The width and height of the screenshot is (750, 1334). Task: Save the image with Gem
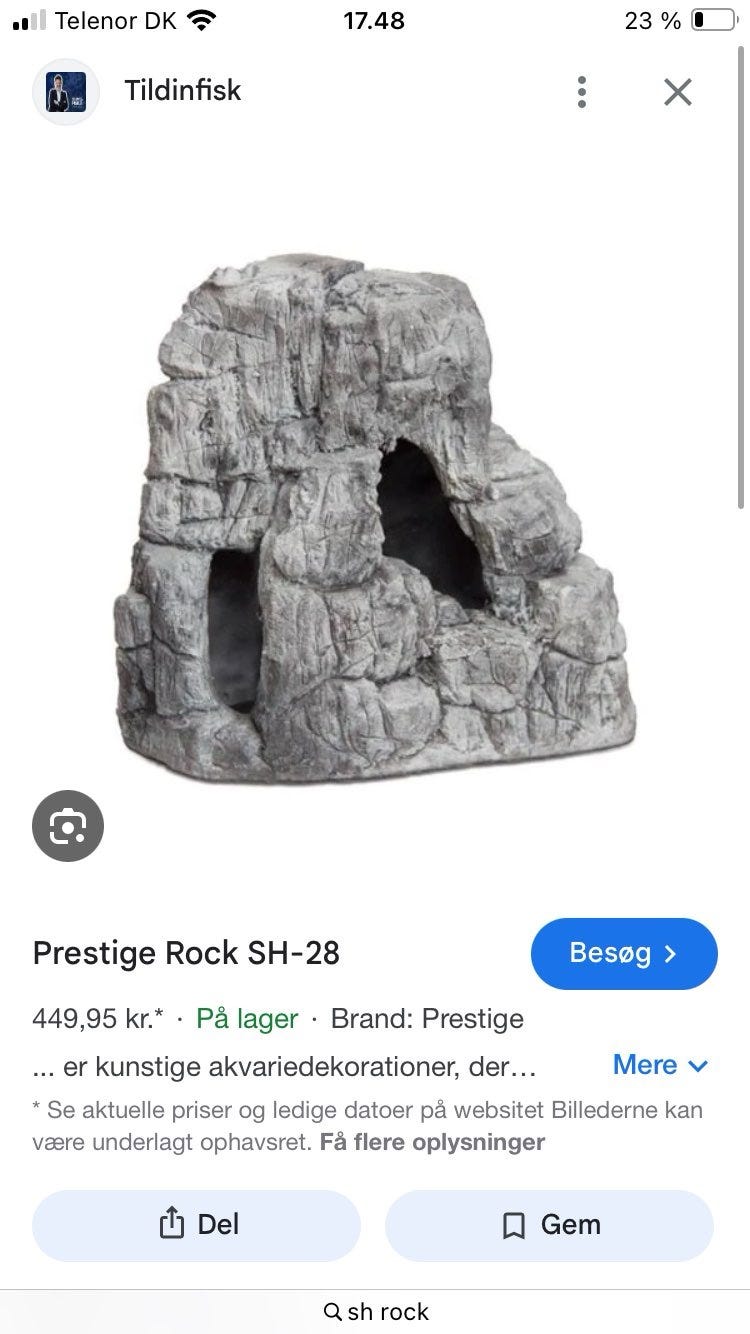pyautogui.click(x=549, y=1225)
